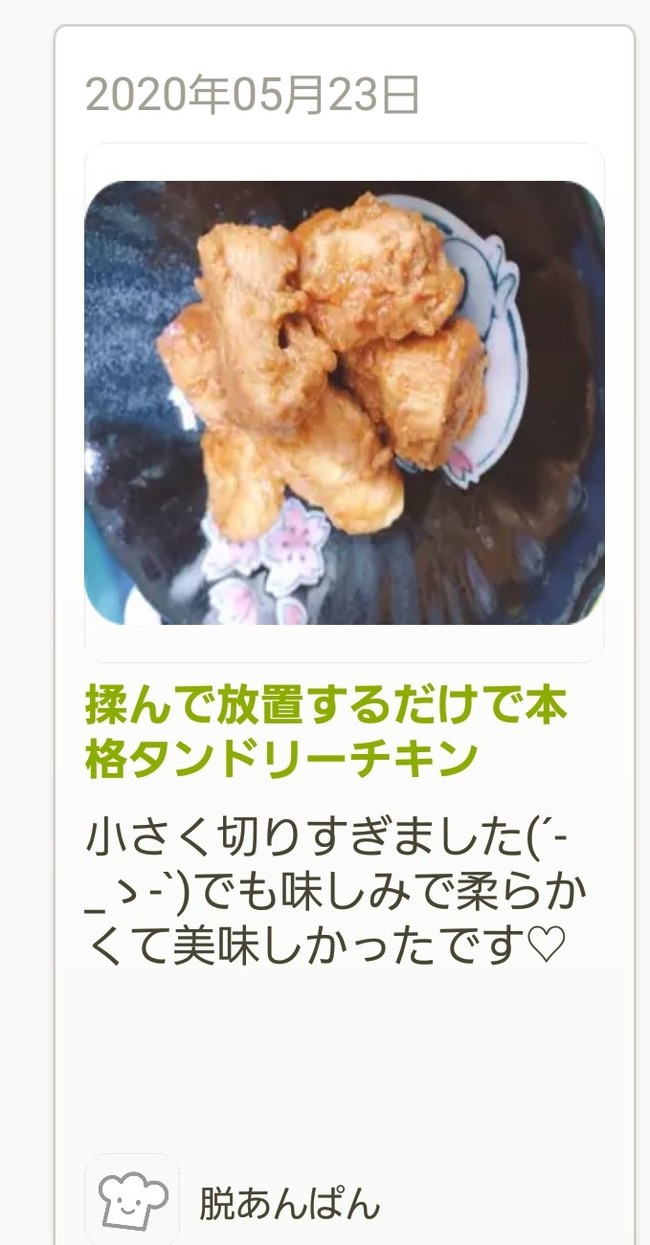The width and height of the screenshot is (650, 1245).
Task: Open the tandoori chicken photo
Action: point(344,402)
